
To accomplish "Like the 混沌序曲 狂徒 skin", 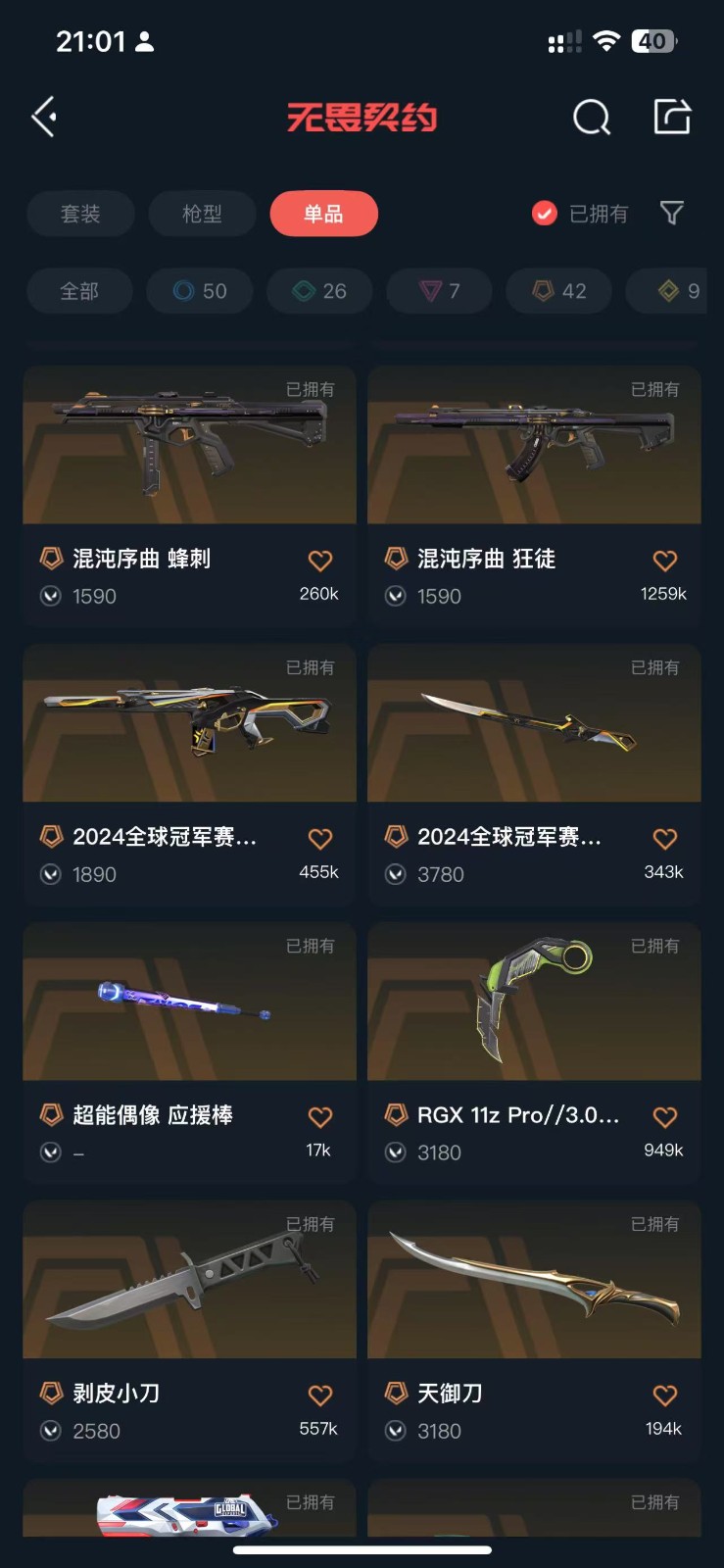I will [665, 561].
